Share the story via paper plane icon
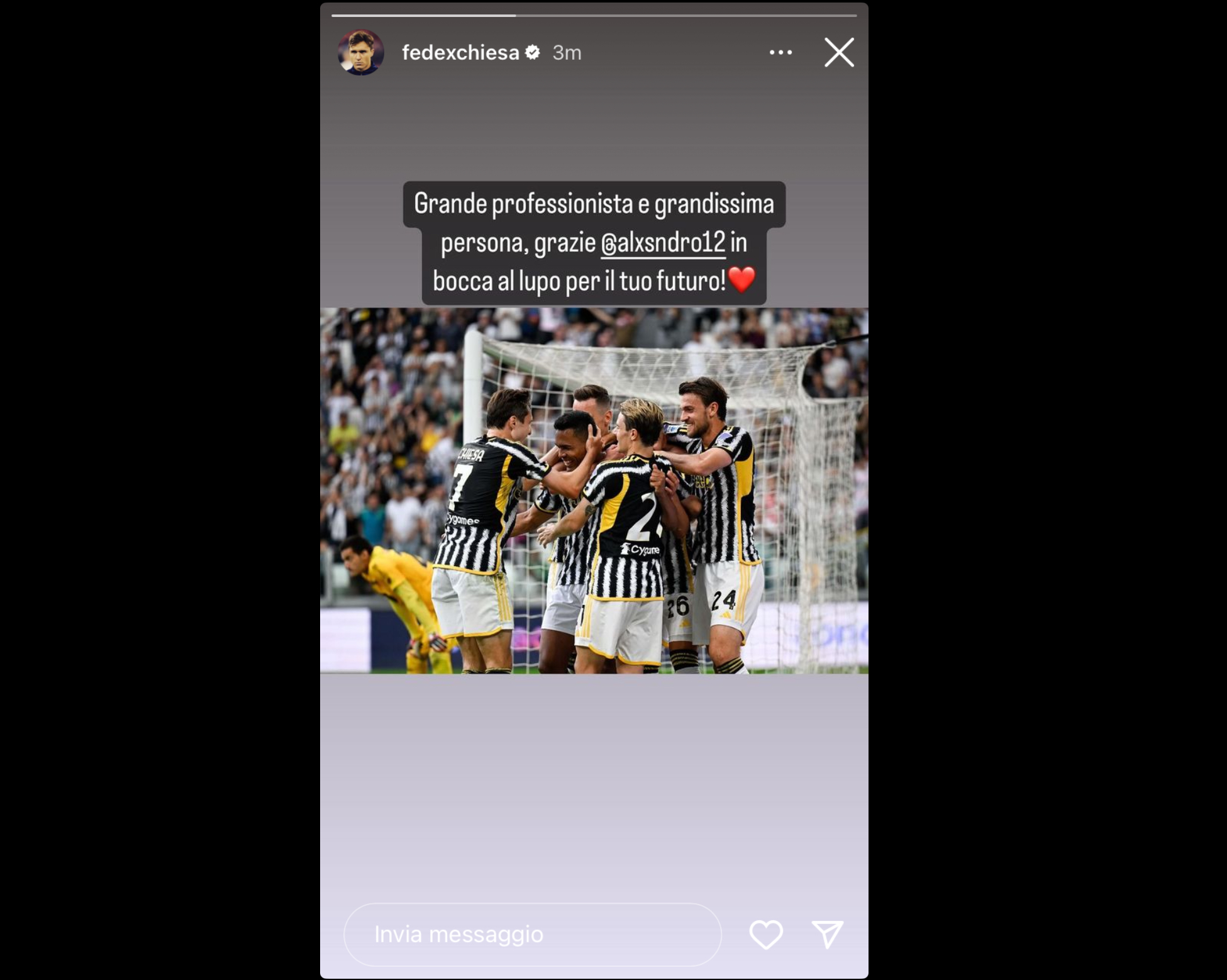 click(827, 934)
